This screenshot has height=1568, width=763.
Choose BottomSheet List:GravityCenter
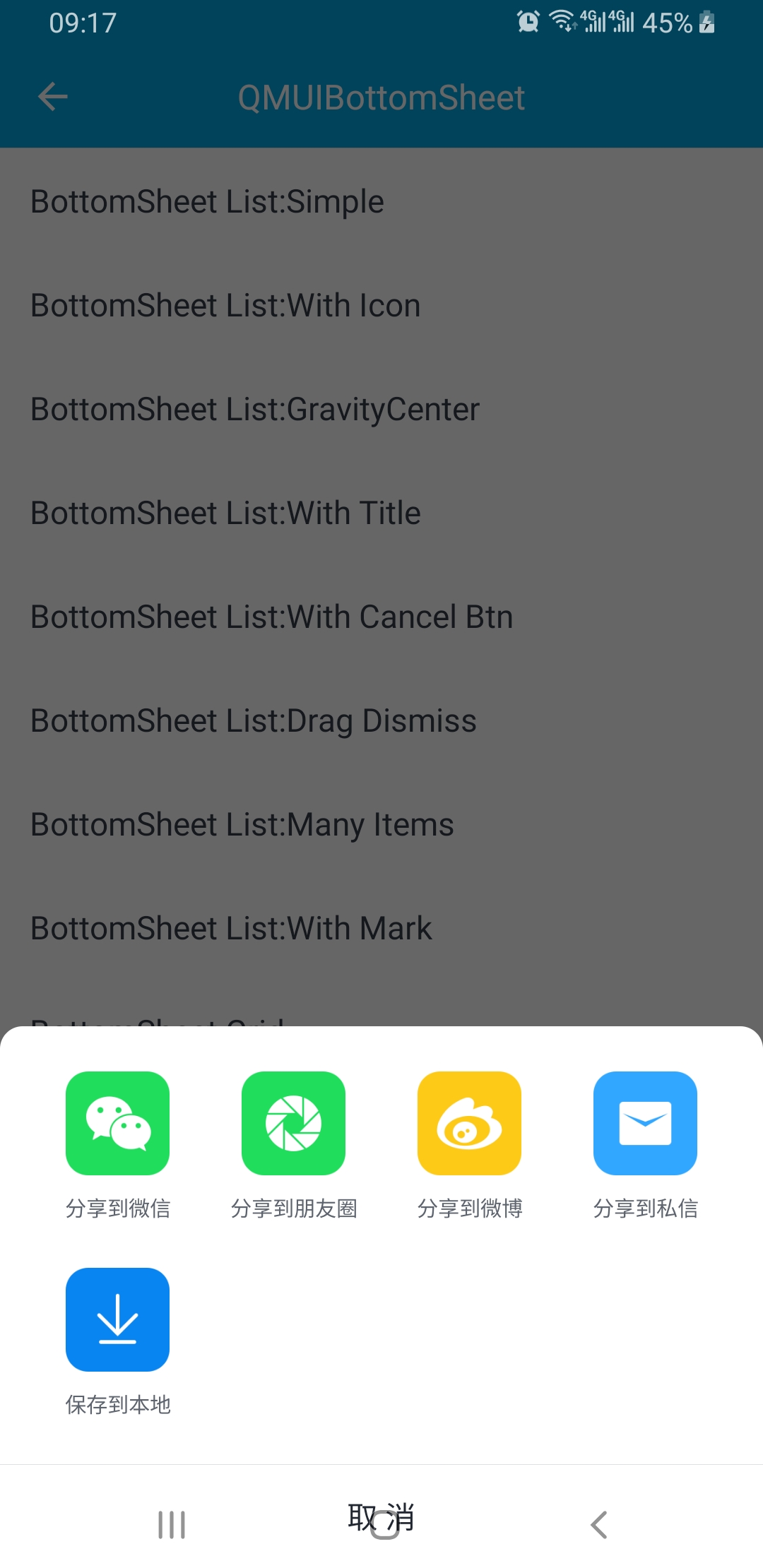pyautogui.click(x=254, y=410)
